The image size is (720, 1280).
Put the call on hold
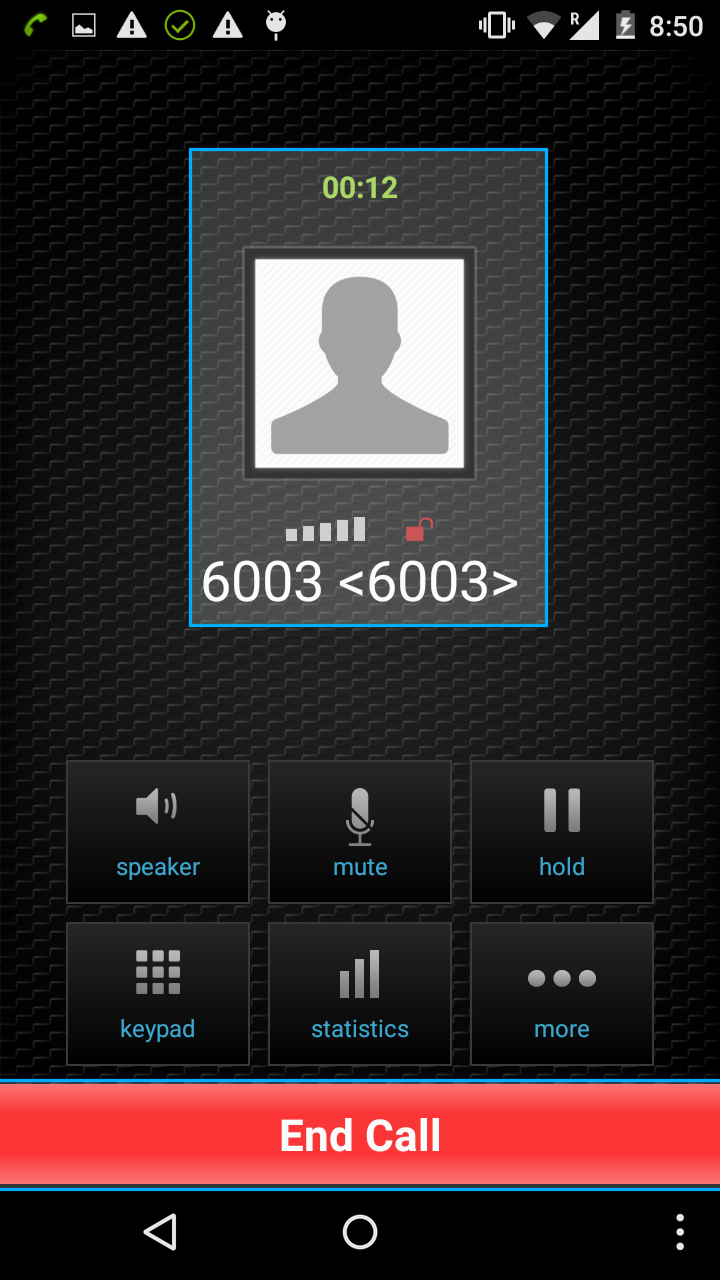(562, 831)
